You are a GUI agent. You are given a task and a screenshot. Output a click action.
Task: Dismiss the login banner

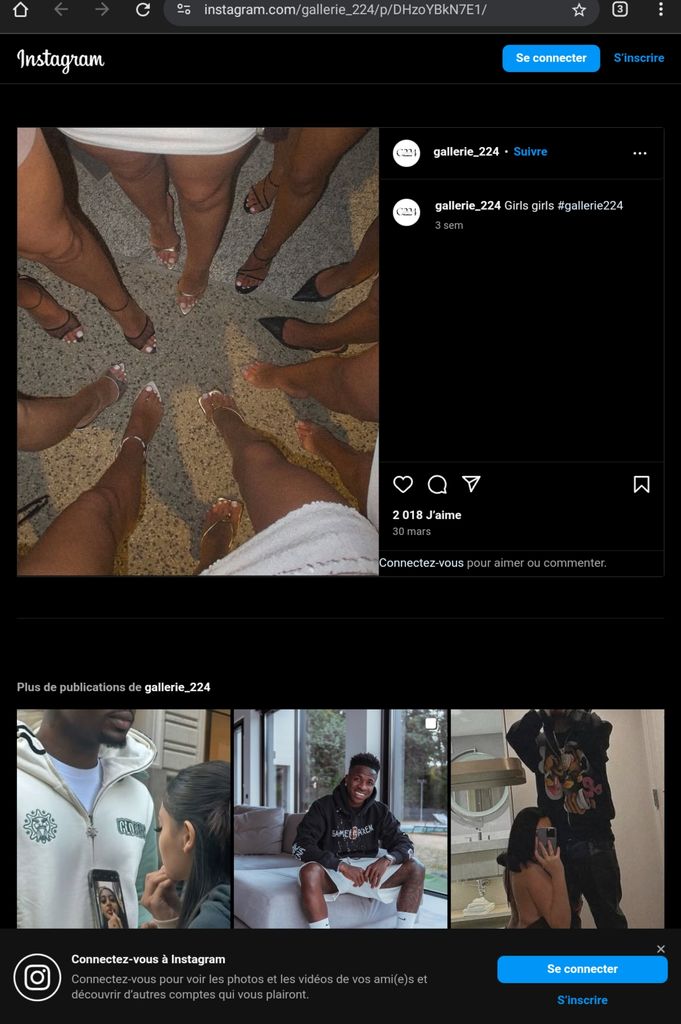(x=660, y=949)
